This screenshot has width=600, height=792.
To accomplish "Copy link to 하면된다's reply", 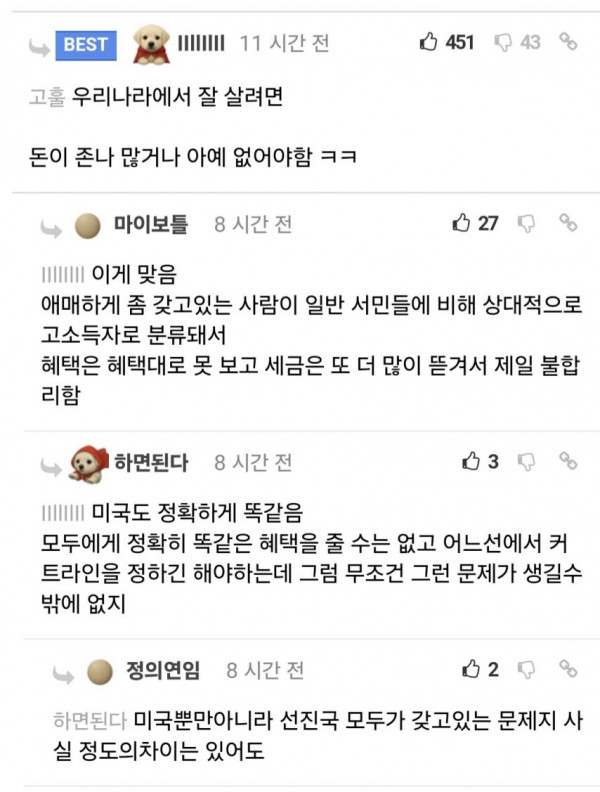I will [568, 461].
